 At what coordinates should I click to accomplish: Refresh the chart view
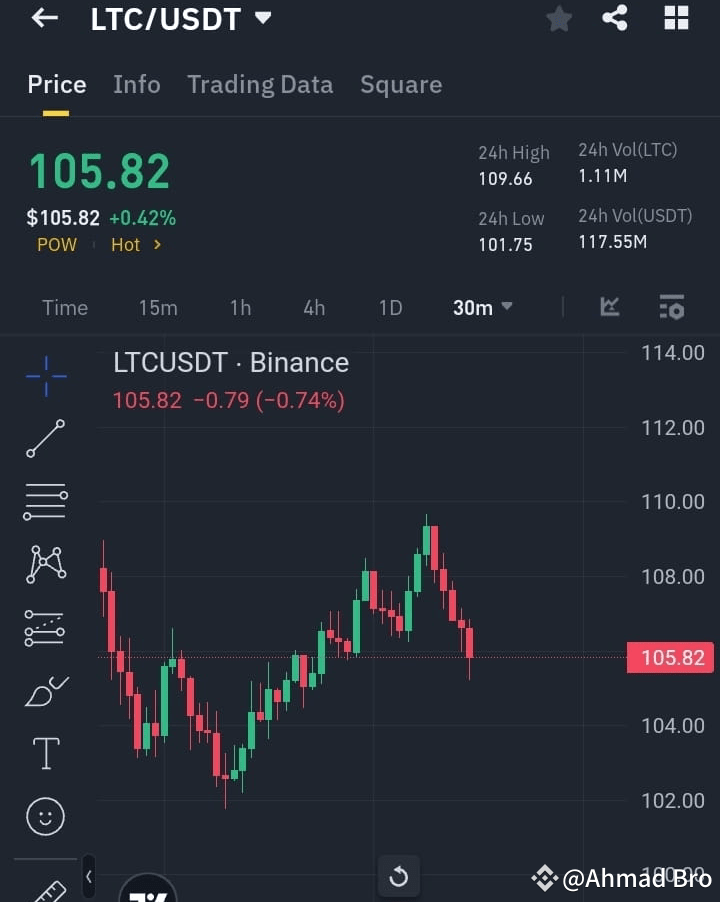pos(399,875)
